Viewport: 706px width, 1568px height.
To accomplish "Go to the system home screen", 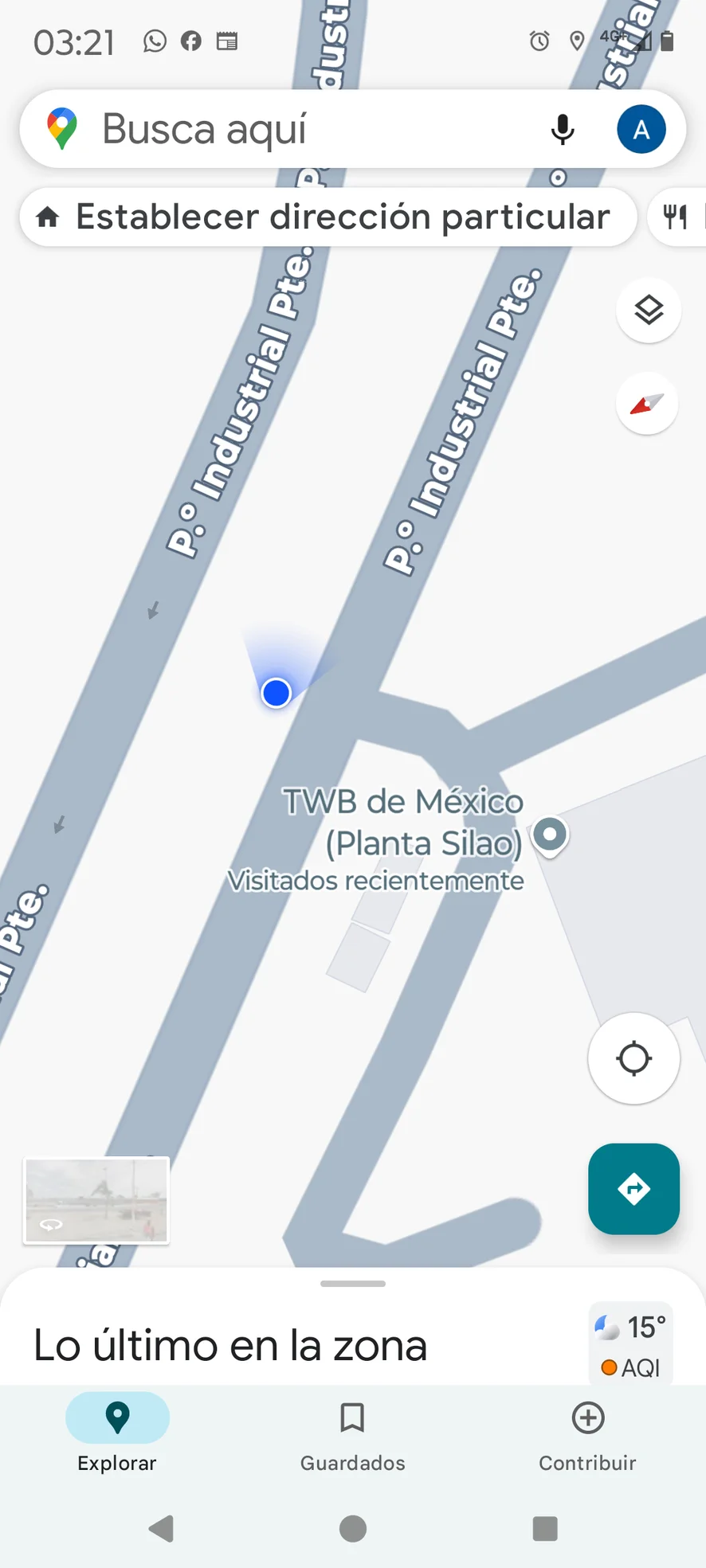I will tap(353, 1528).
